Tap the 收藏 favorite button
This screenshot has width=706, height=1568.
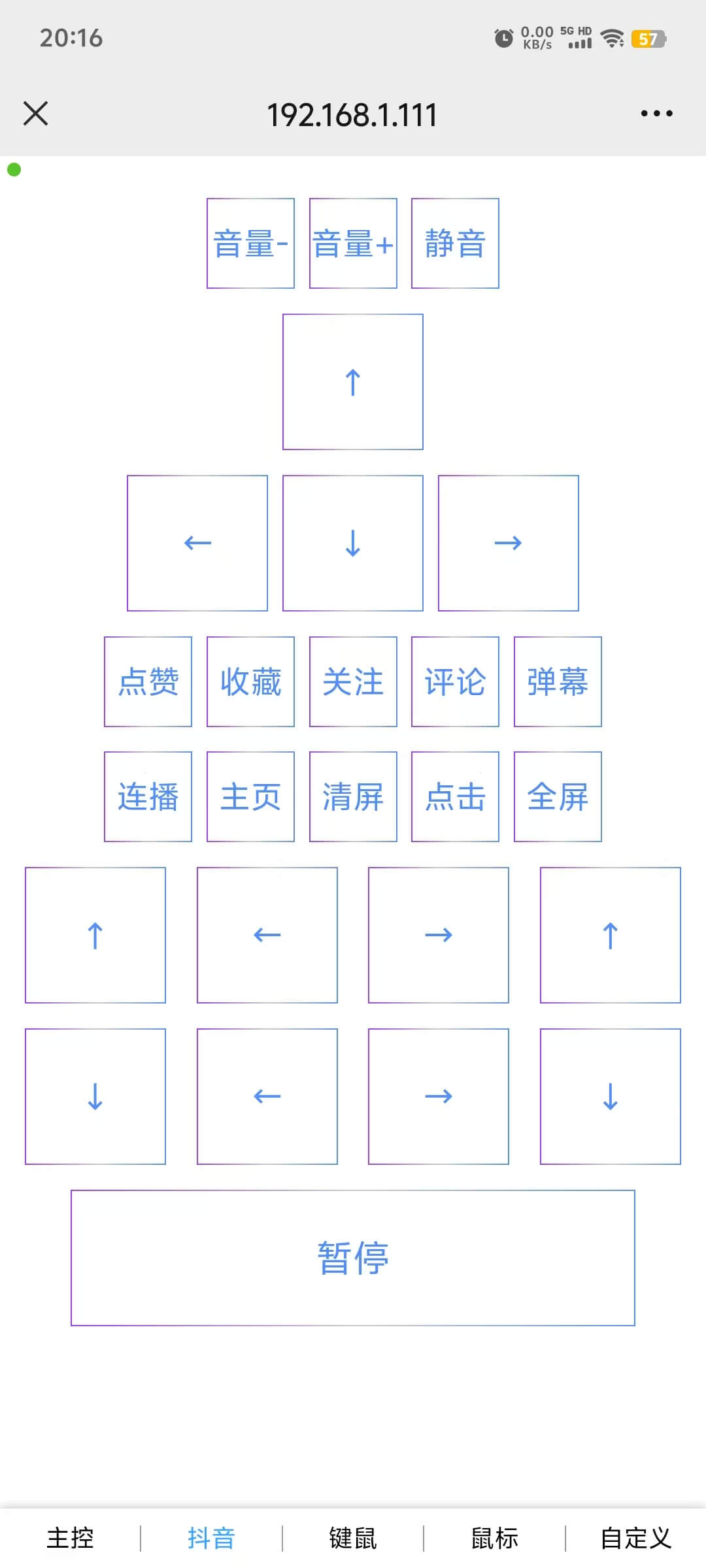[250, 681]
